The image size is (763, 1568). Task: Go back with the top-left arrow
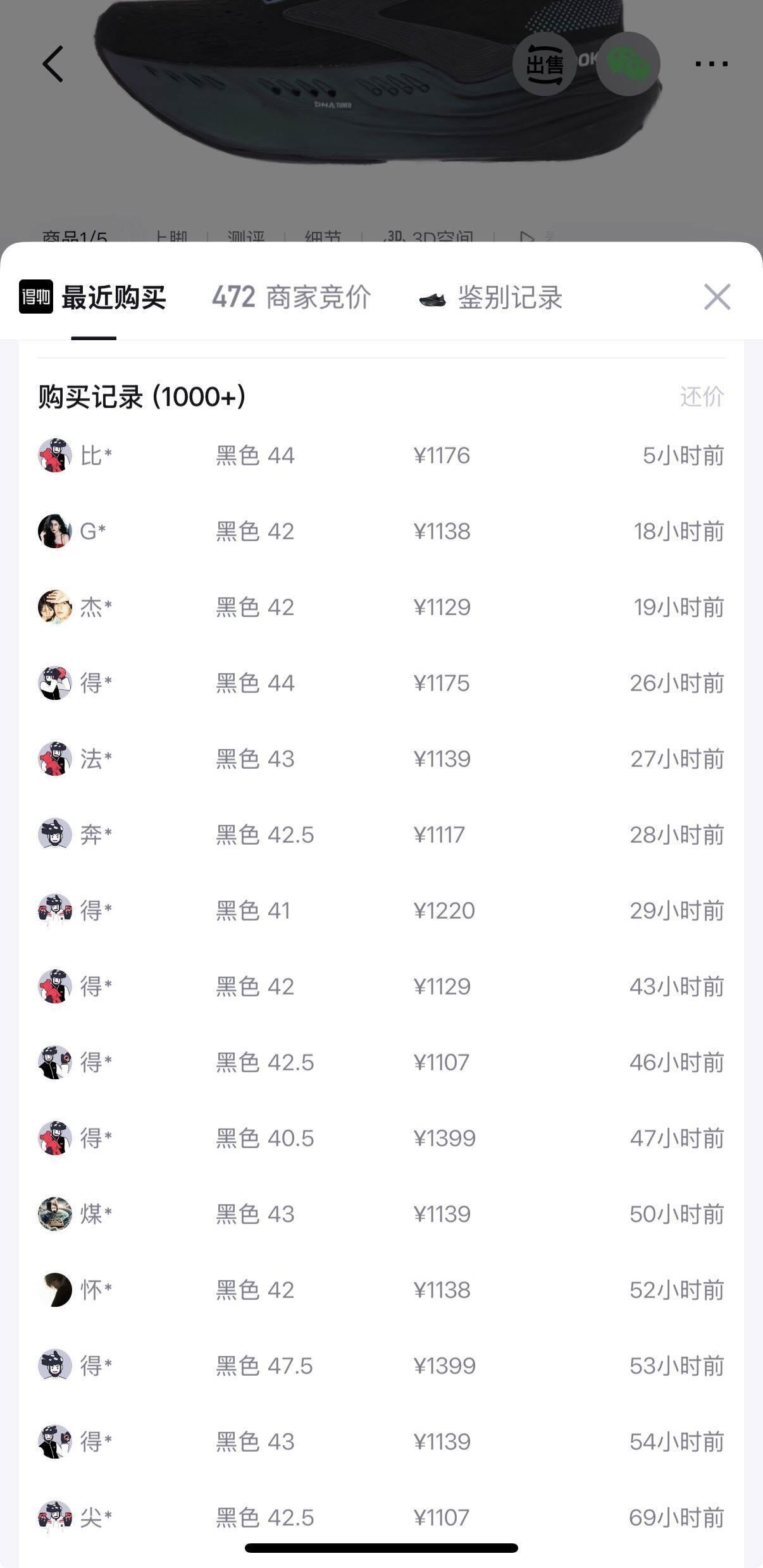click(x=53, y=64)
